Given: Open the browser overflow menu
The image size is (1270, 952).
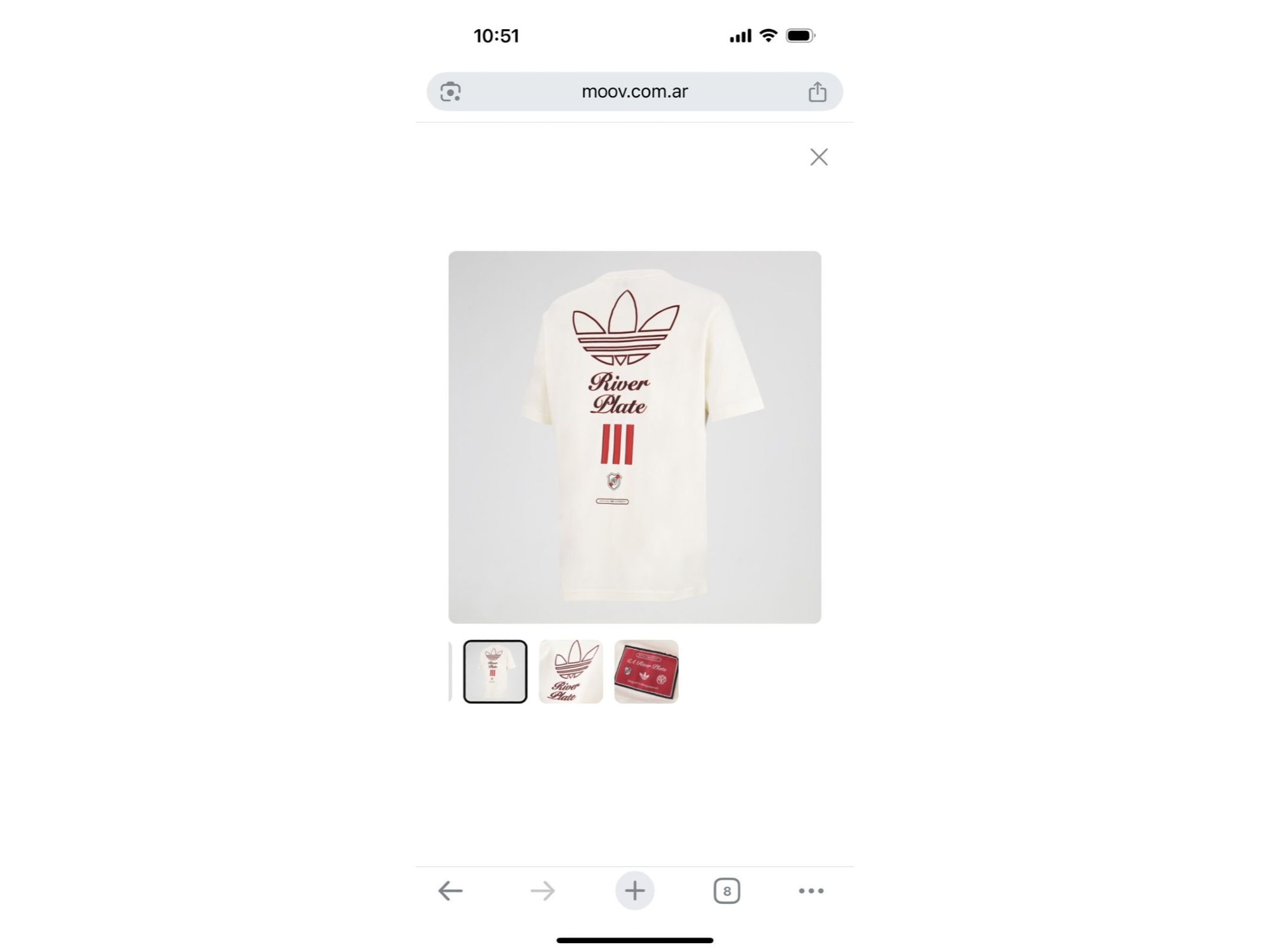Looking at the screenshot, I should click(811, 890).
